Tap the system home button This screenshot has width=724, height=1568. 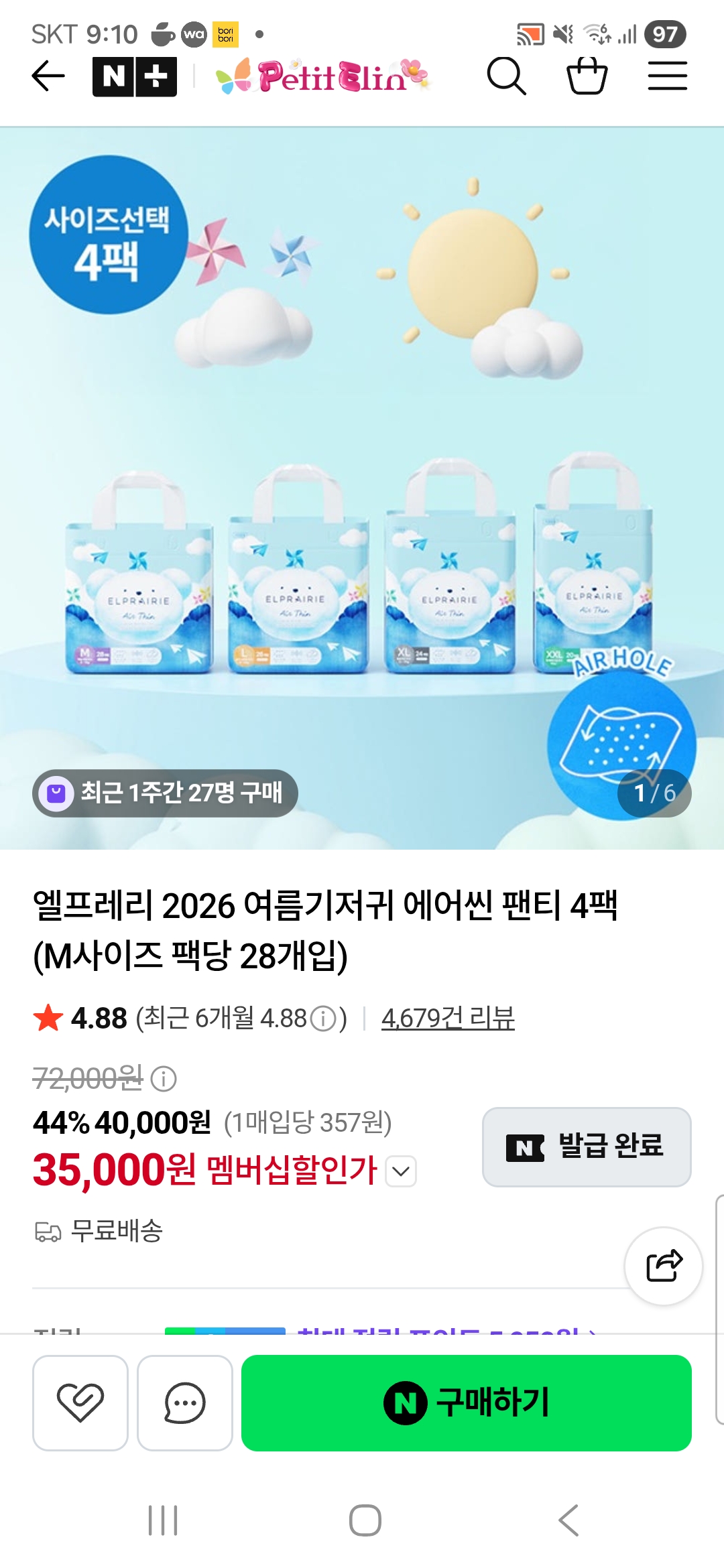(x=365, y=1520)
